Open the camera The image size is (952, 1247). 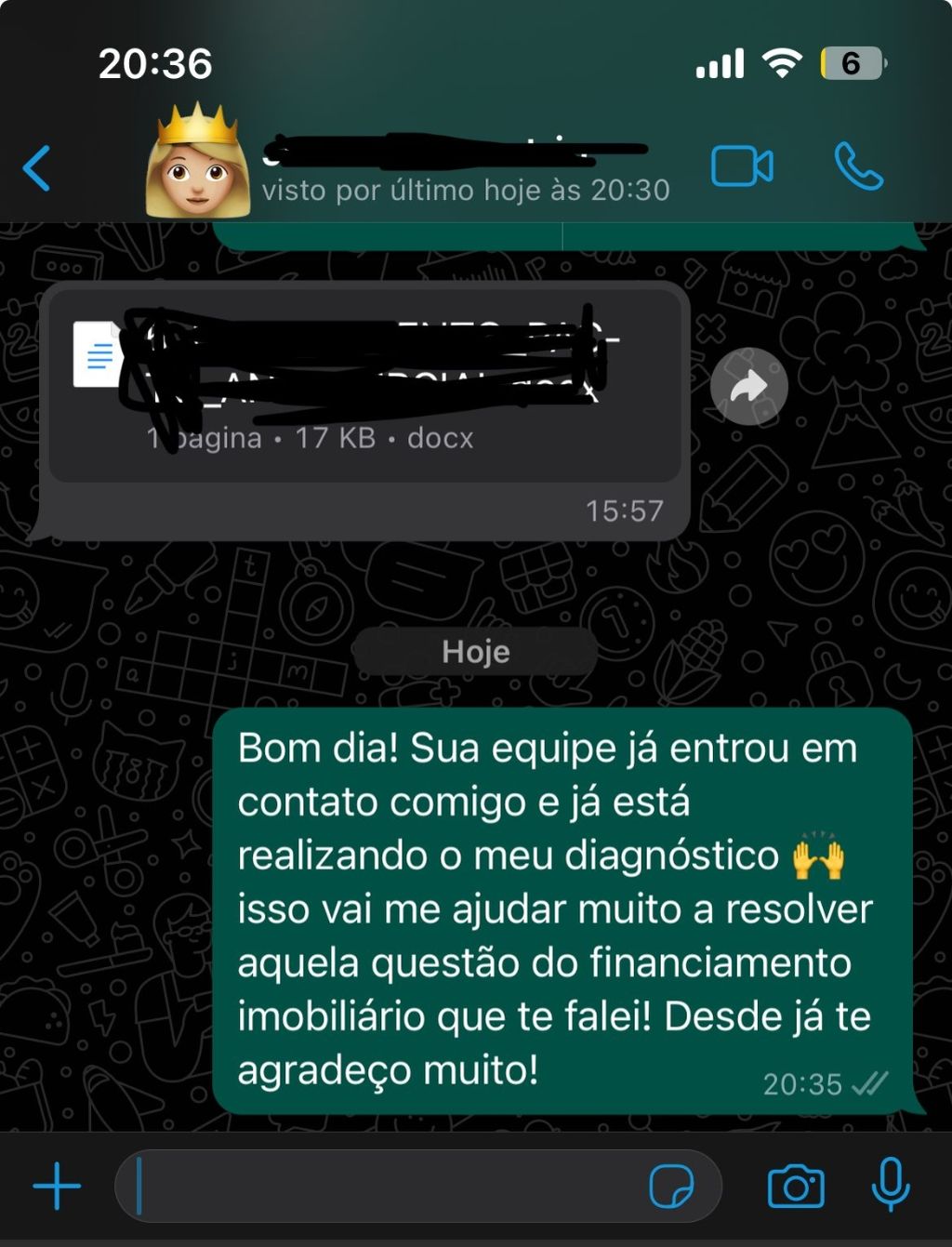(796, 1187)
